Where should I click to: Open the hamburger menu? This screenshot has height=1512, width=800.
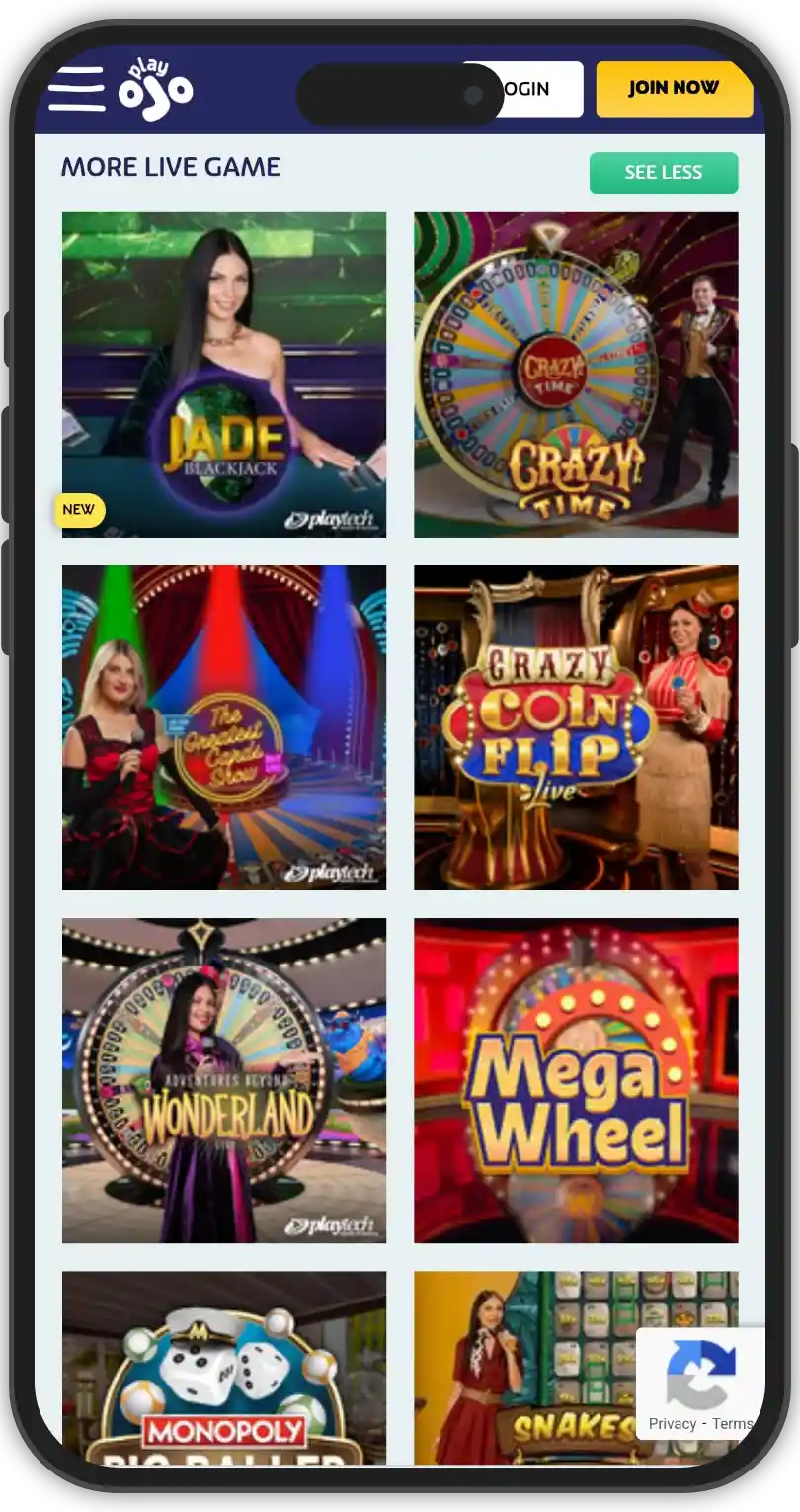[76, 89]
